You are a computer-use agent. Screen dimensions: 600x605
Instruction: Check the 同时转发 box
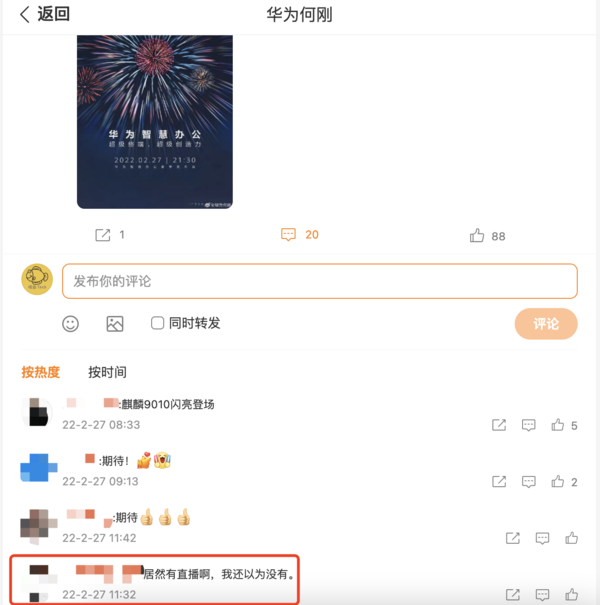[x=157, y=323]
